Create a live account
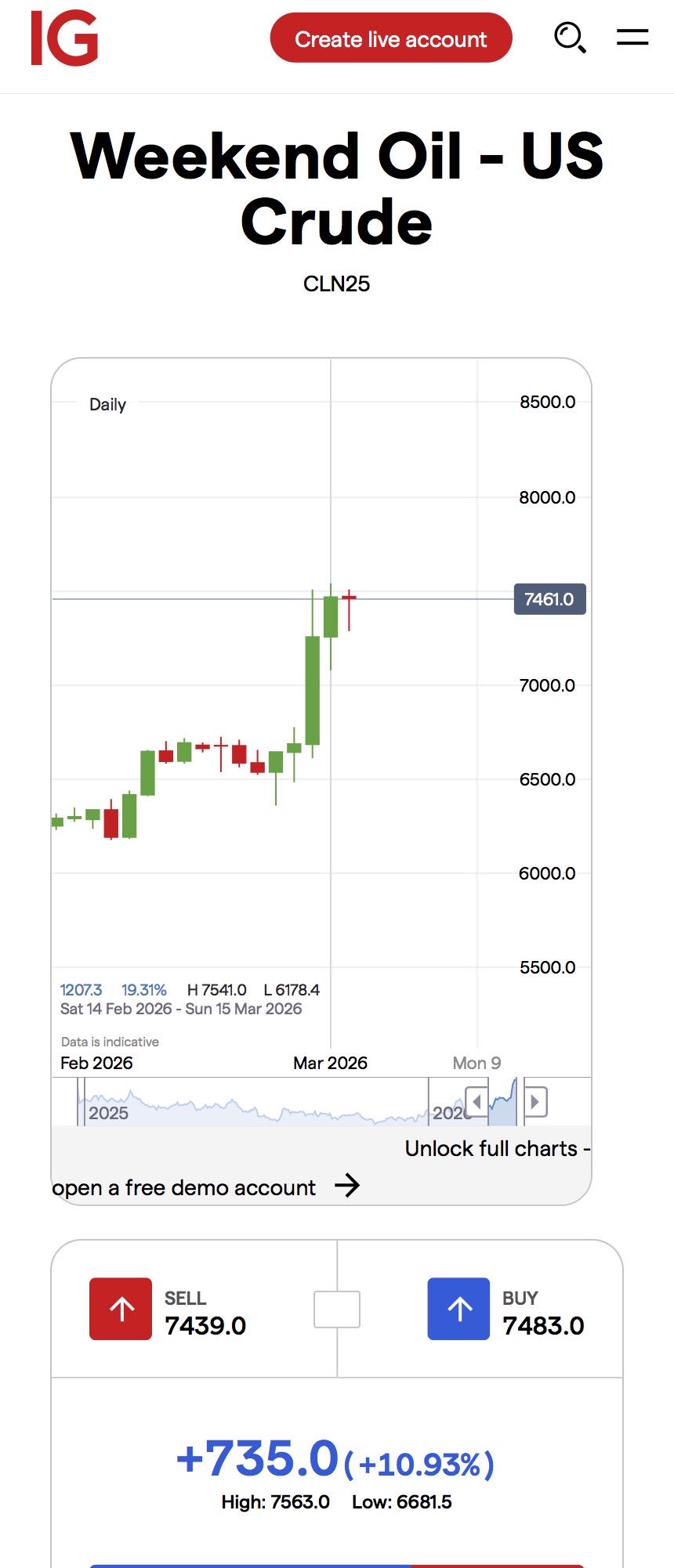The width and height of the screenshot is (674, 1568). click(x=391, y=38)
